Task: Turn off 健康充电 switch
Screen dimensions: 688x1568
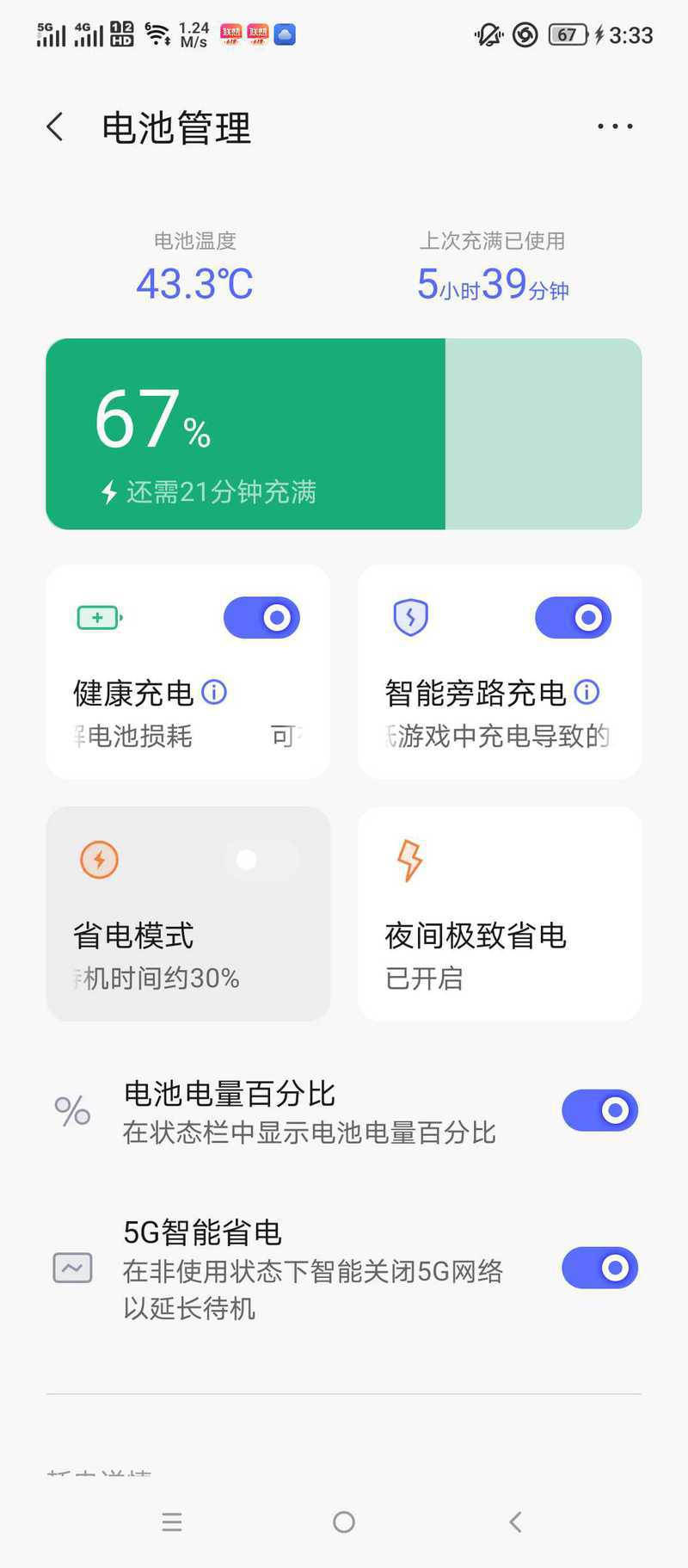Action: click(261, 618)
